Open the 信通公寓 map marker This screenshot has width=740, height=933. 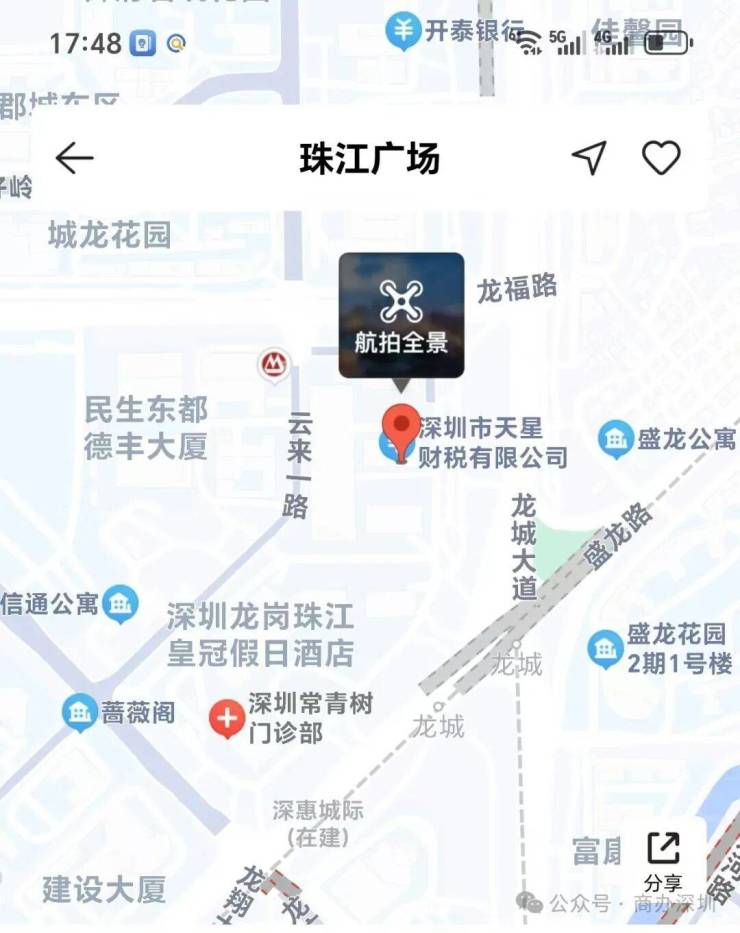click(121, 603)
